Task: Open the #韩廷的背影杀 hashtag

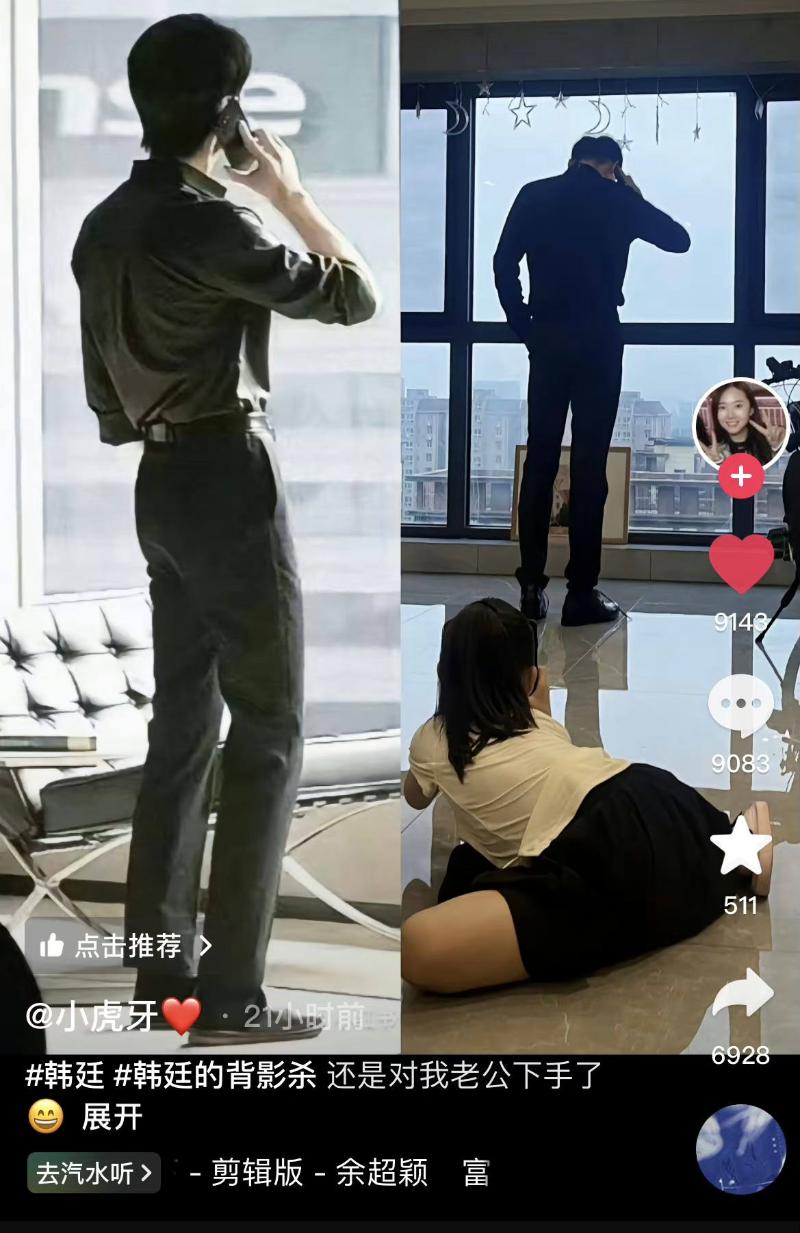Action: 215,1076
